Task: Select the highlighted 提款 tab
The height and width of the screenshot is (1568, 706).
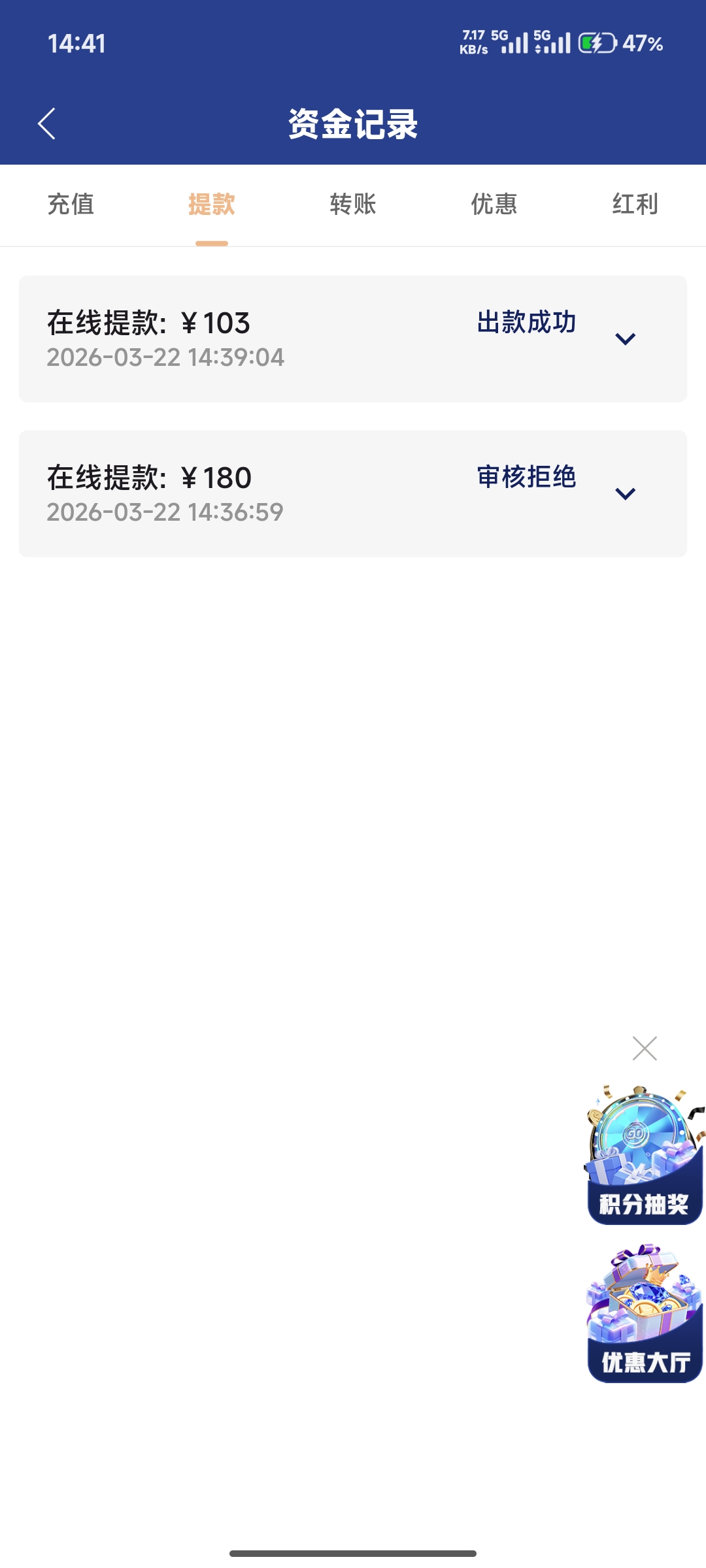Action: [210, 204]
